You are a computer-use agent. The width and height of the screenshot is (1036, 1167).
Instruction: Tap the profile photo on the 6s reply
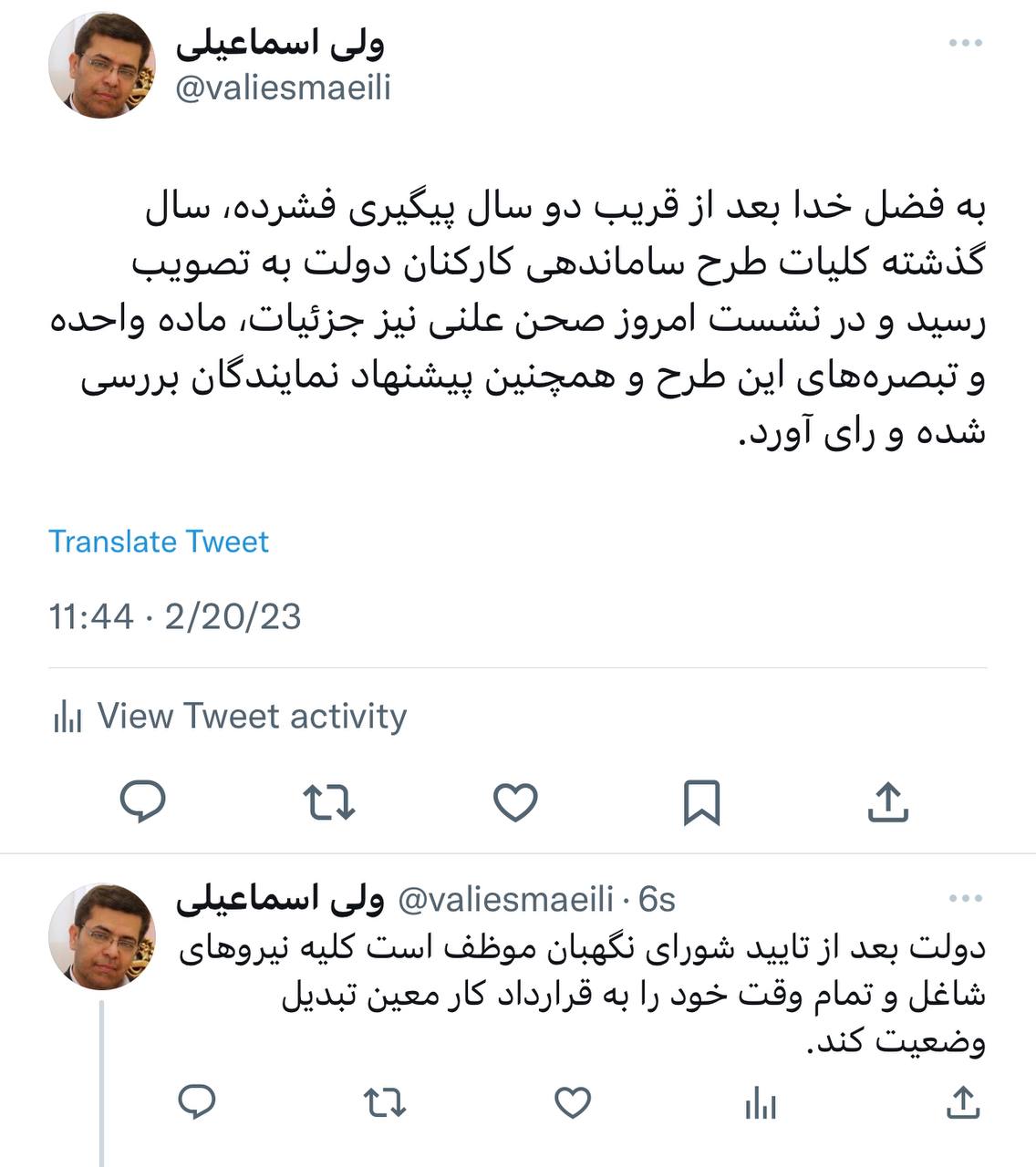(102, 937)
